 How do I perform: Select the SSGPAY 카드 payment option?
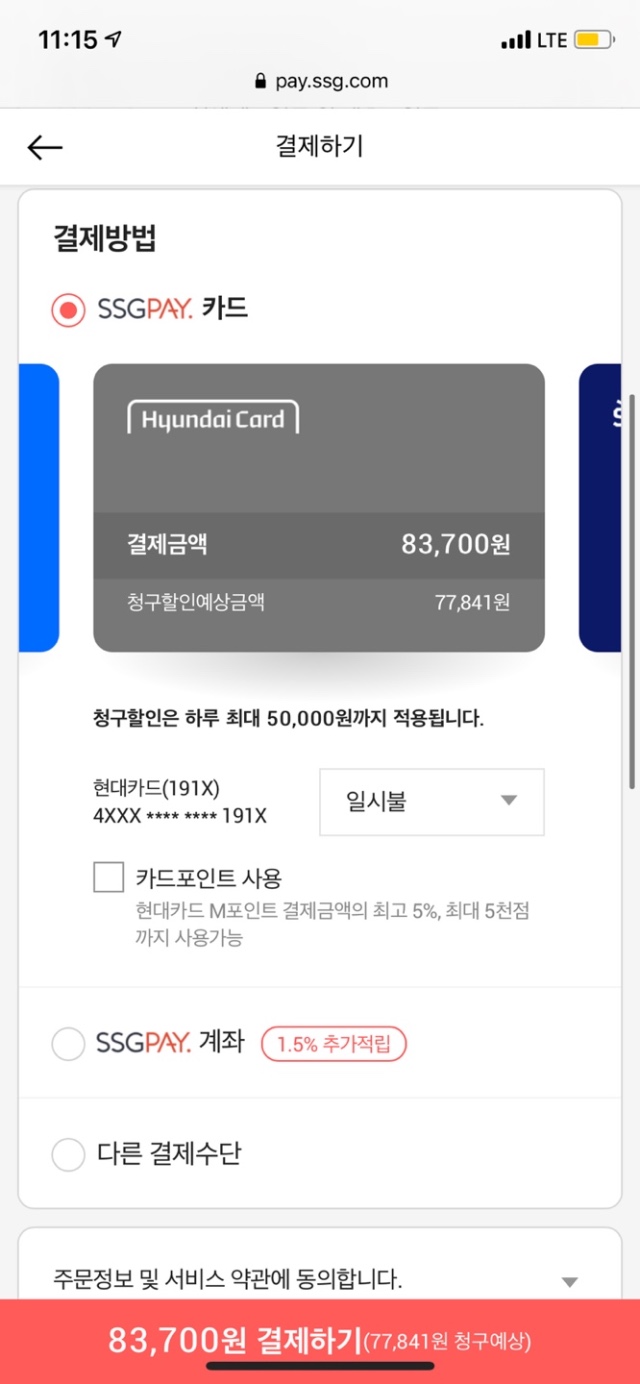[69, 310]
